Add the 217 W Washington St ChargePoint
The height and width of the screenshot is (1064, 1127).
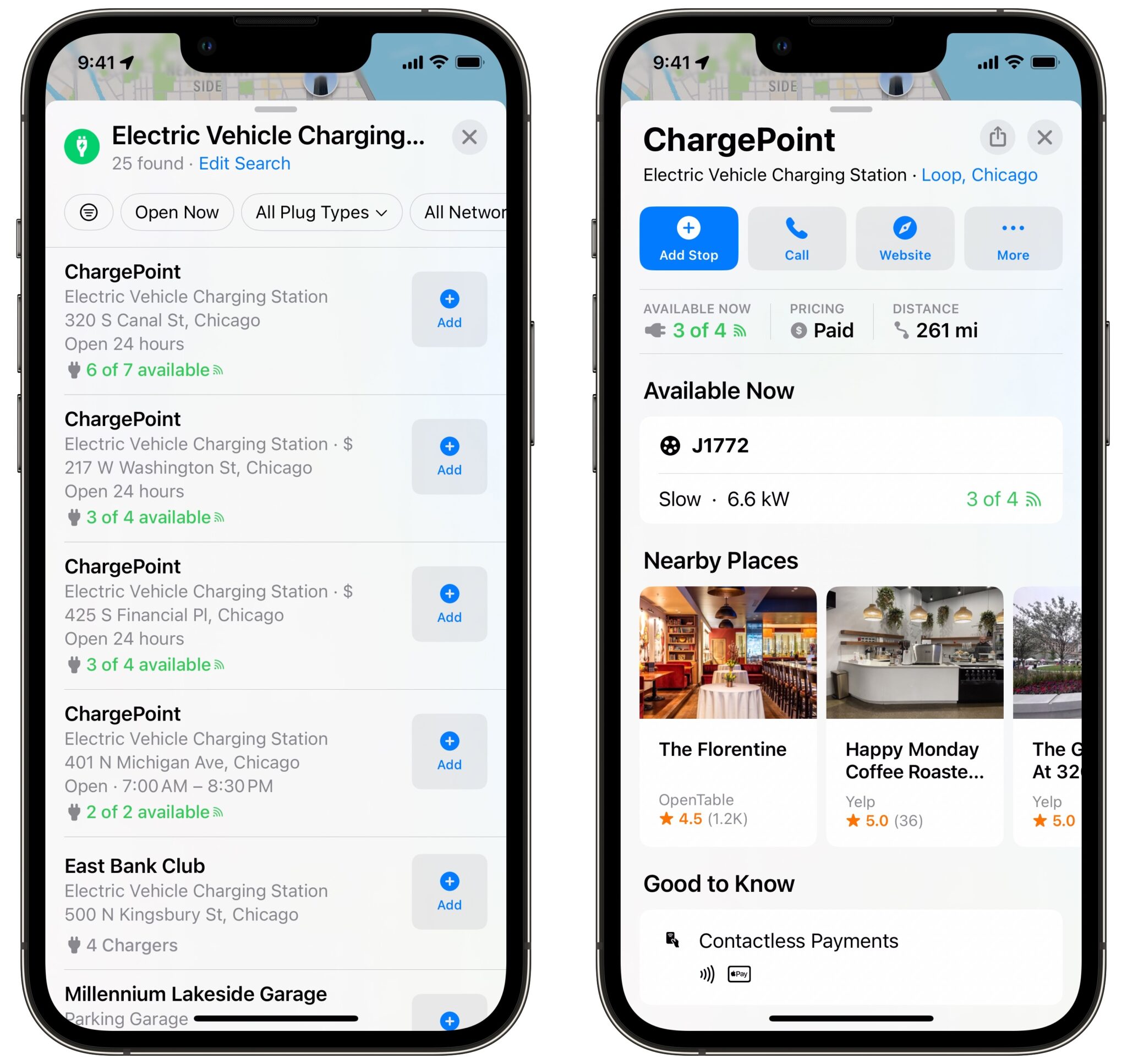449,456
